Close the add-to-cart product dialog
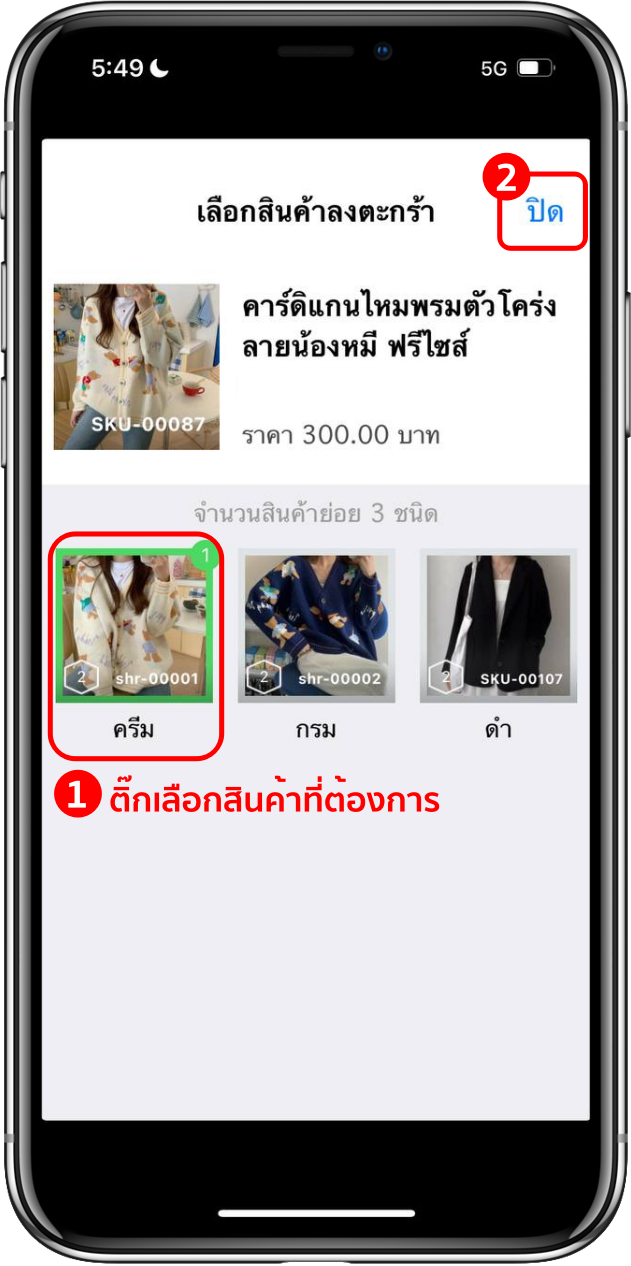 click(x=544, y=212)
